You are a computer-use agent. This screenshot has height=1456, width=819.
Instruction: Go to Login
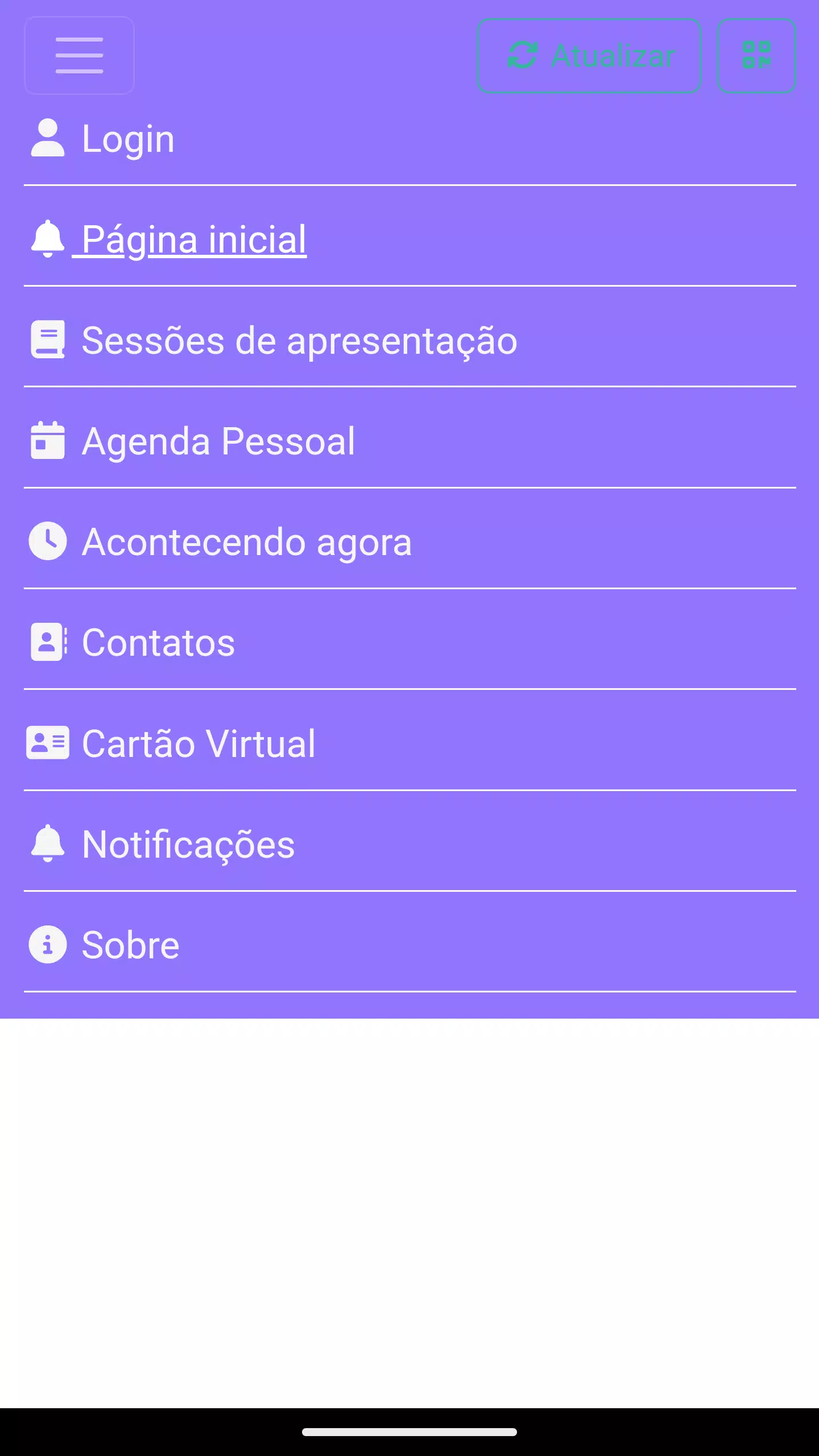409,139
